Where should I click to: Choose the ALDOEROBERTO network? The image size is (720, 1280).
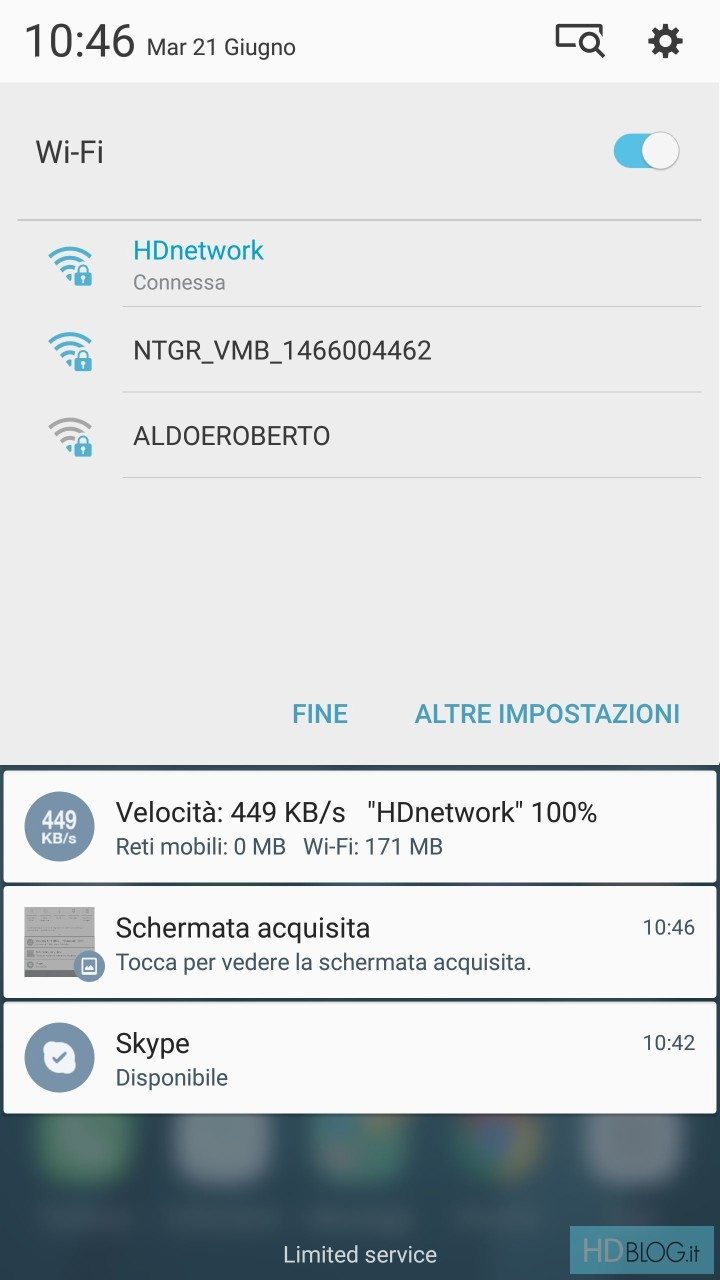pos(360,436)
